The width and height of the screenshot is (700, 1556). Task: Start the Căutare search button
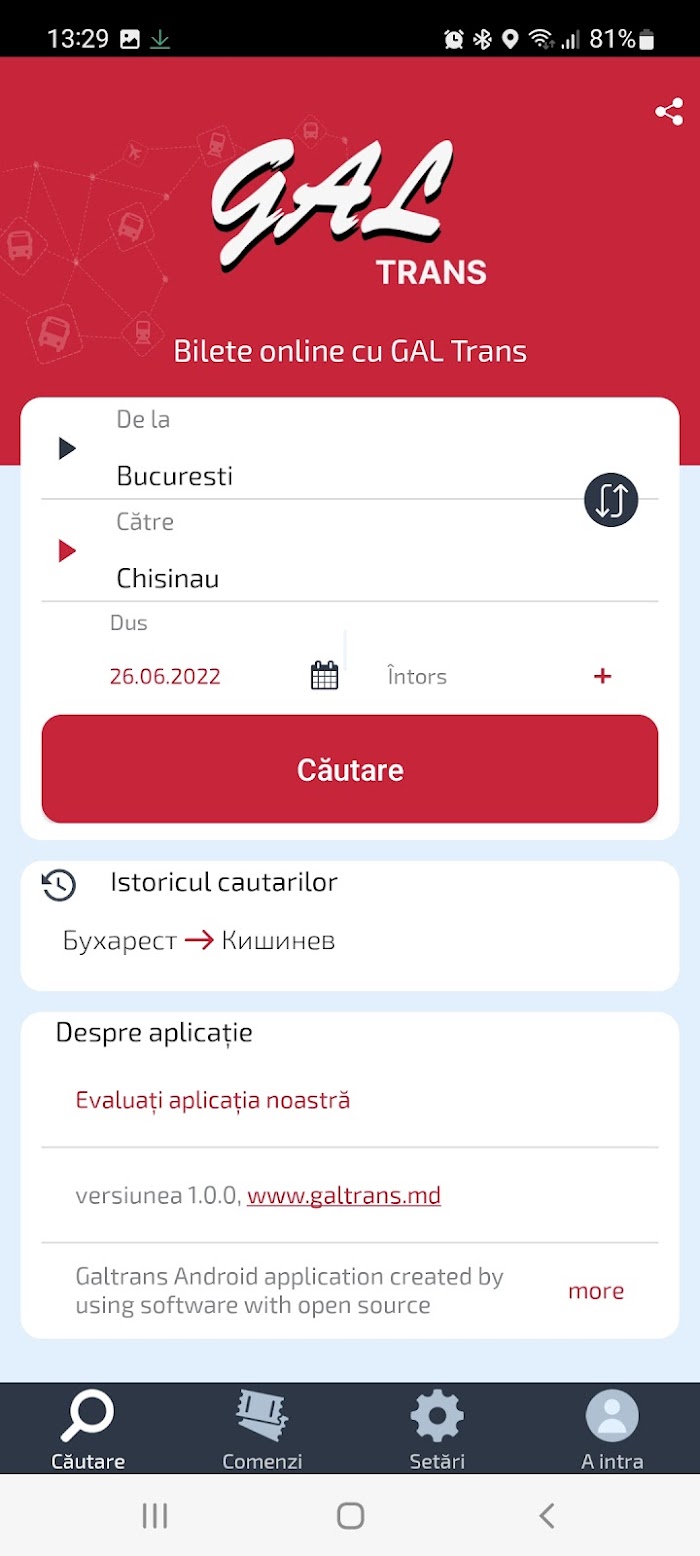tap(350, 769)
